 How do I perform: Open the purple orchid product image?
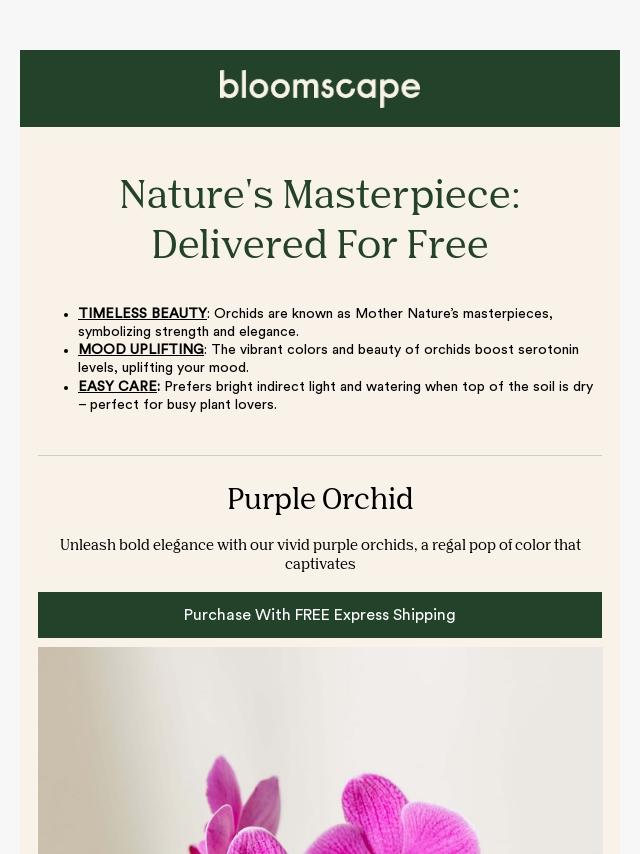(320, 750)
